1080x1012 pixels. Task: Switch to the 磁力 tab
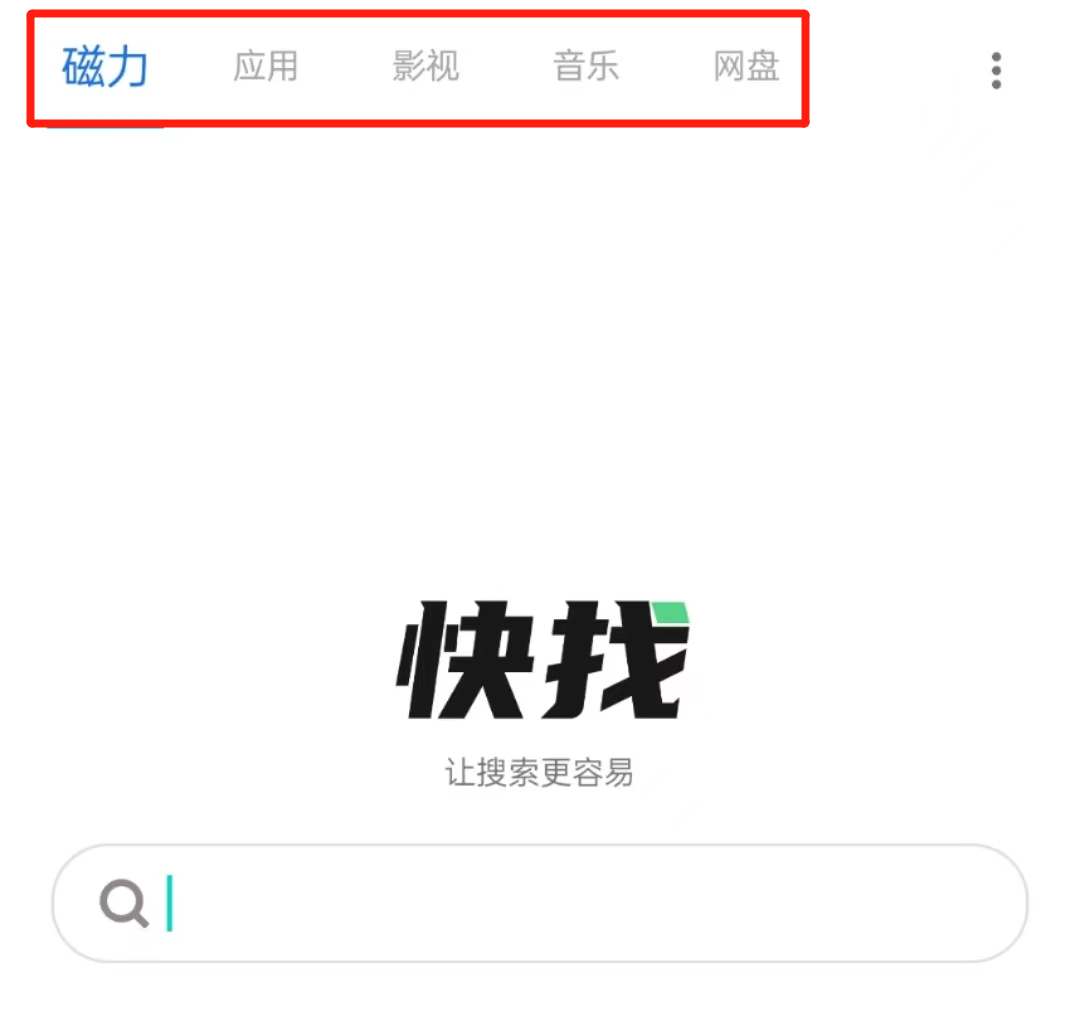tap(105, 68)
